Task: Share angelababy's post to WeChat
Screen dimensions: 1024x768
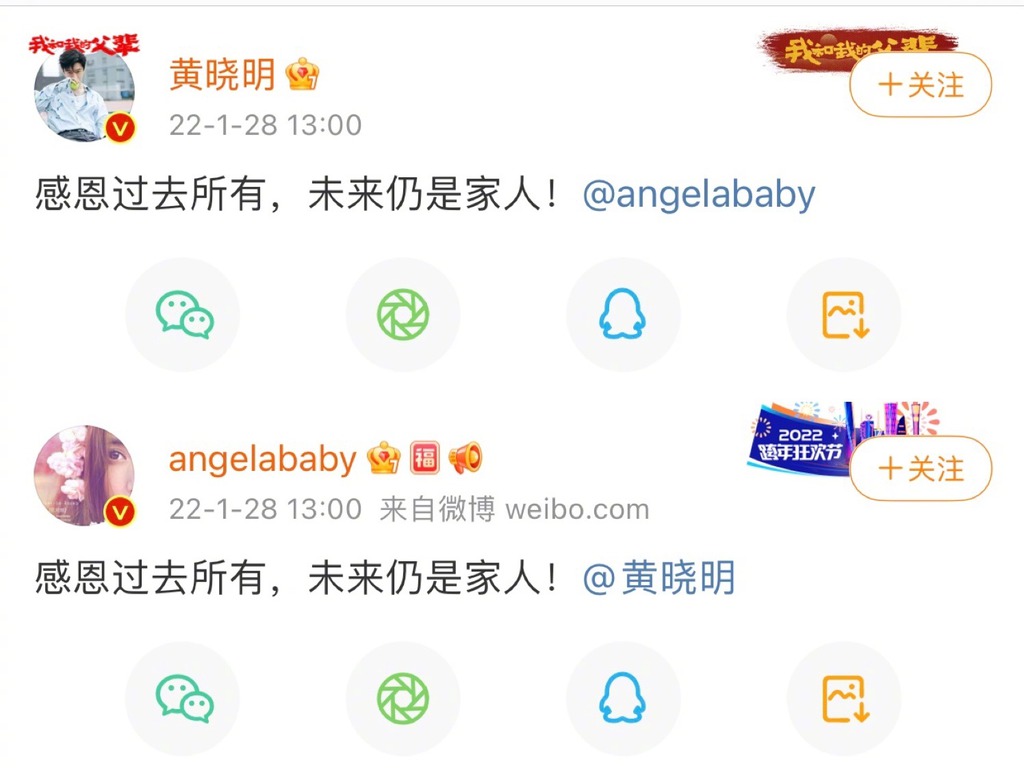Action: [x=183, y=698]
